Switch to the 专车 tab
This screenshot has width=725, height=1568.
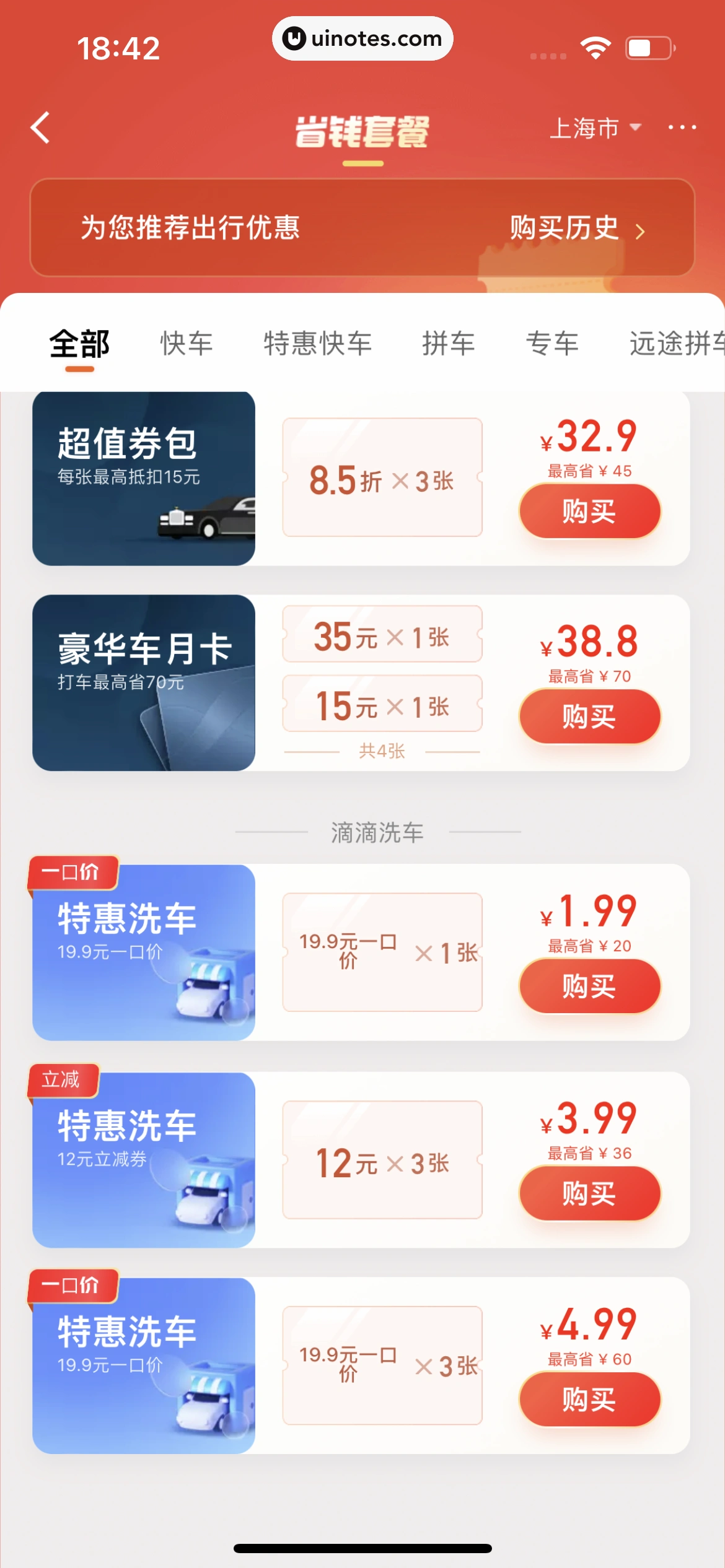(552, 344)
